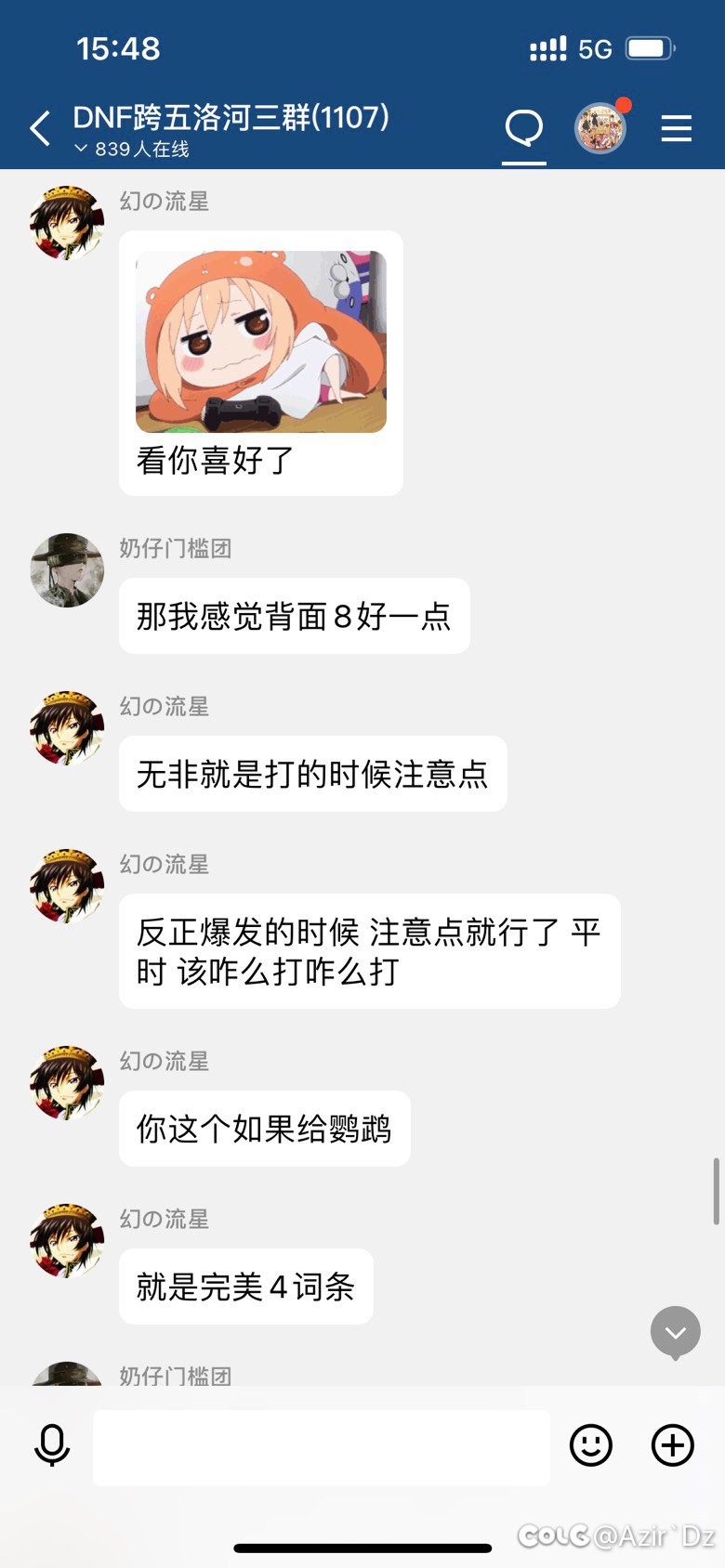This screenshot has height=1568, width=725.
Task: Tap the voice input microphone icon
Action: pos(52,1445)
